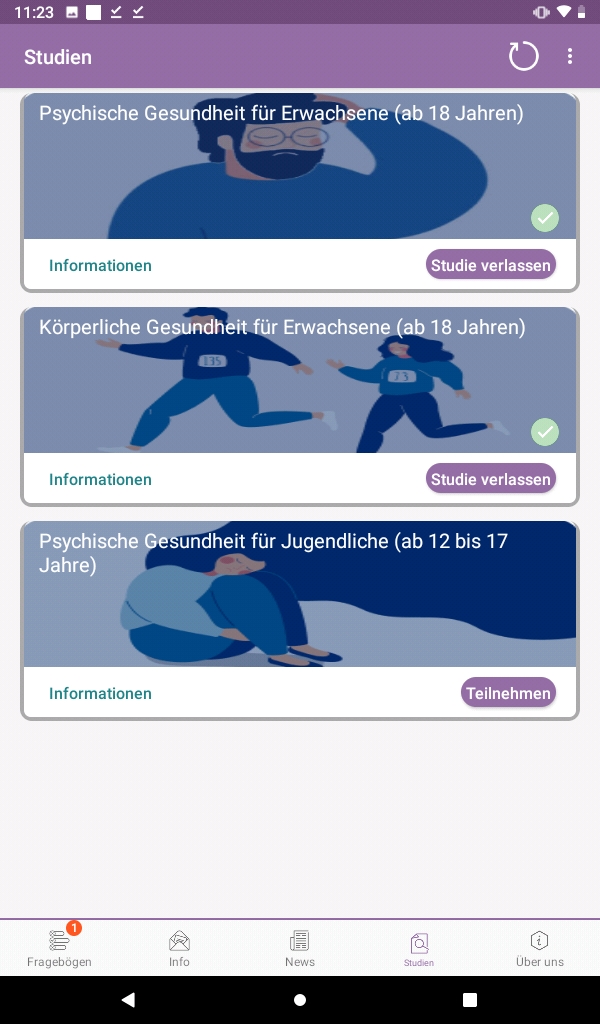Open Informationen for Psychische Gesundheit für Jugendliche
The height and width of the screenshot is (1024, 600).
(x=100, y=693)
